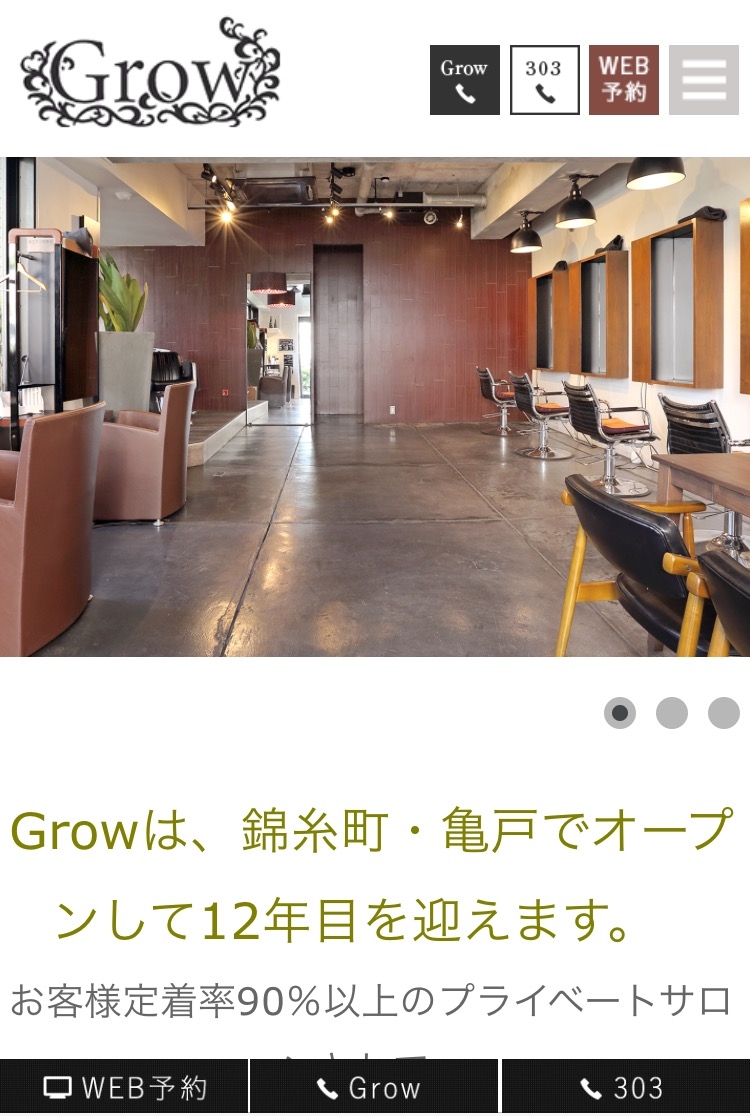Tap Grow phone button in the bottom bar
750x1116 pixels.
[373, 1088]
